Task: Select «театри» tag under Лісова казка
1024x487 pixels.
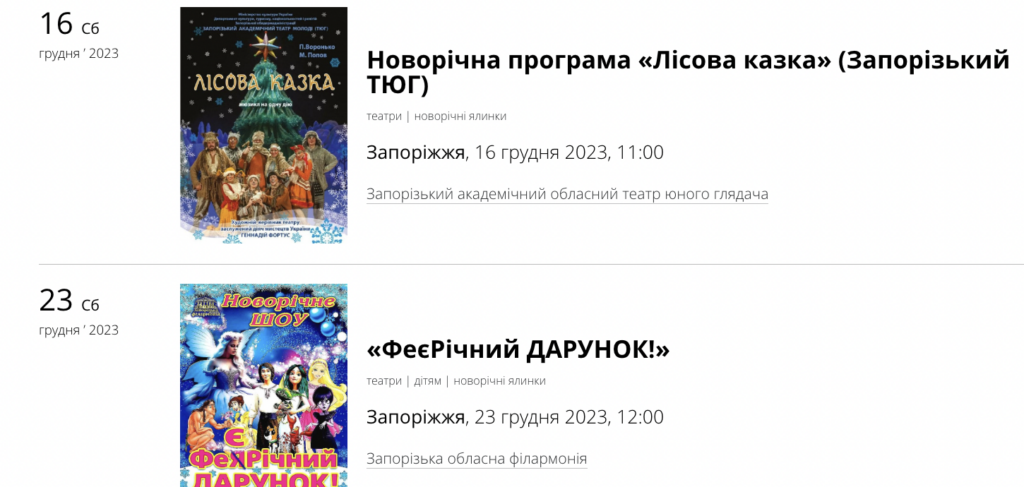Action: click(384, 116)
